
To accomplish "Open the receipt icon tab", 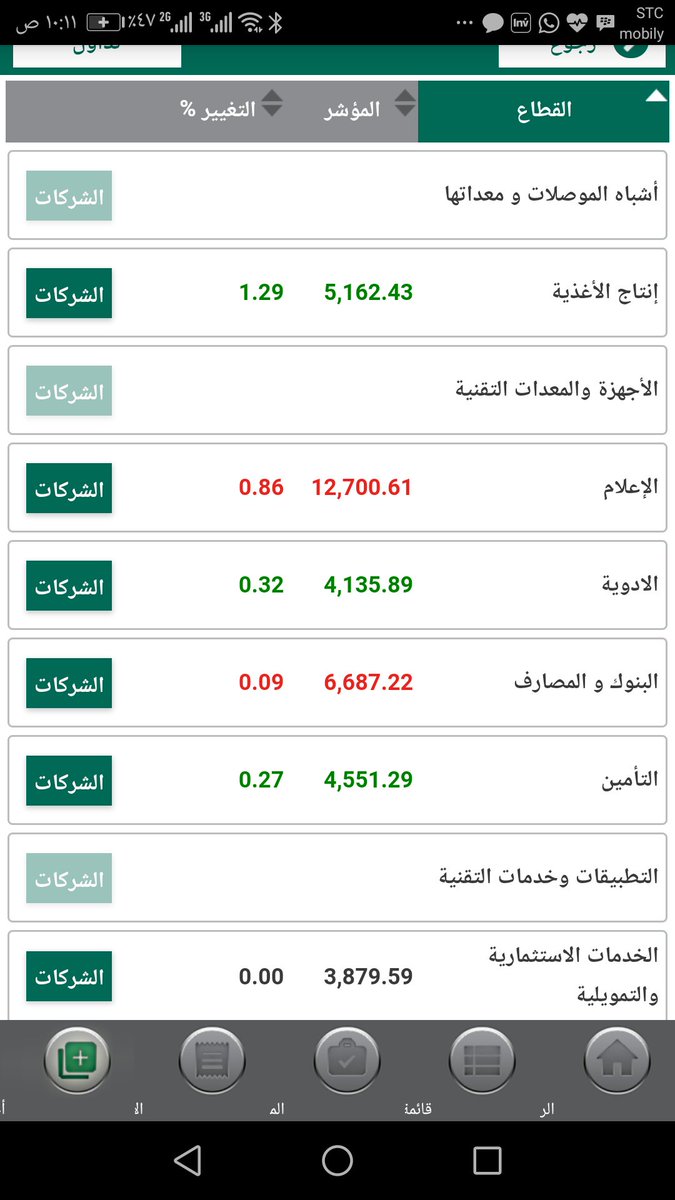I will tap(212, 1060).
